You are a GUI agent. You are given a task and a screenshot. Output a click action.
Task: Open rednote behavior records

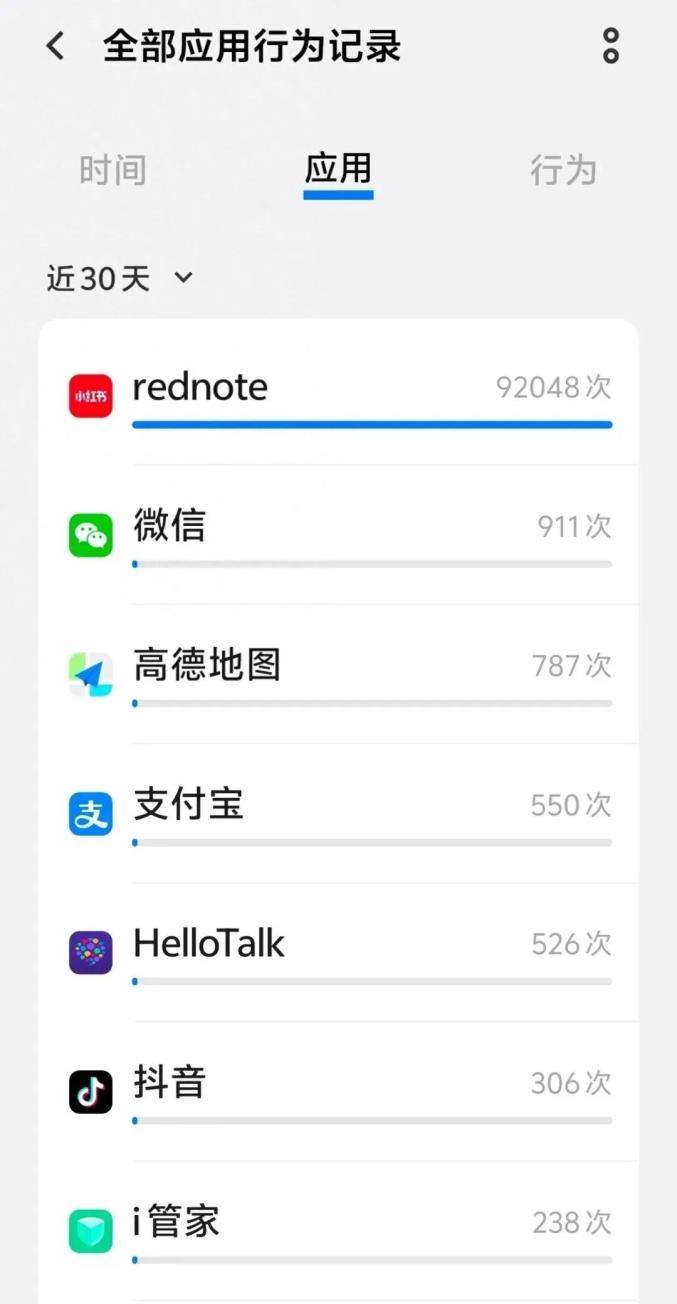point(338,396)
